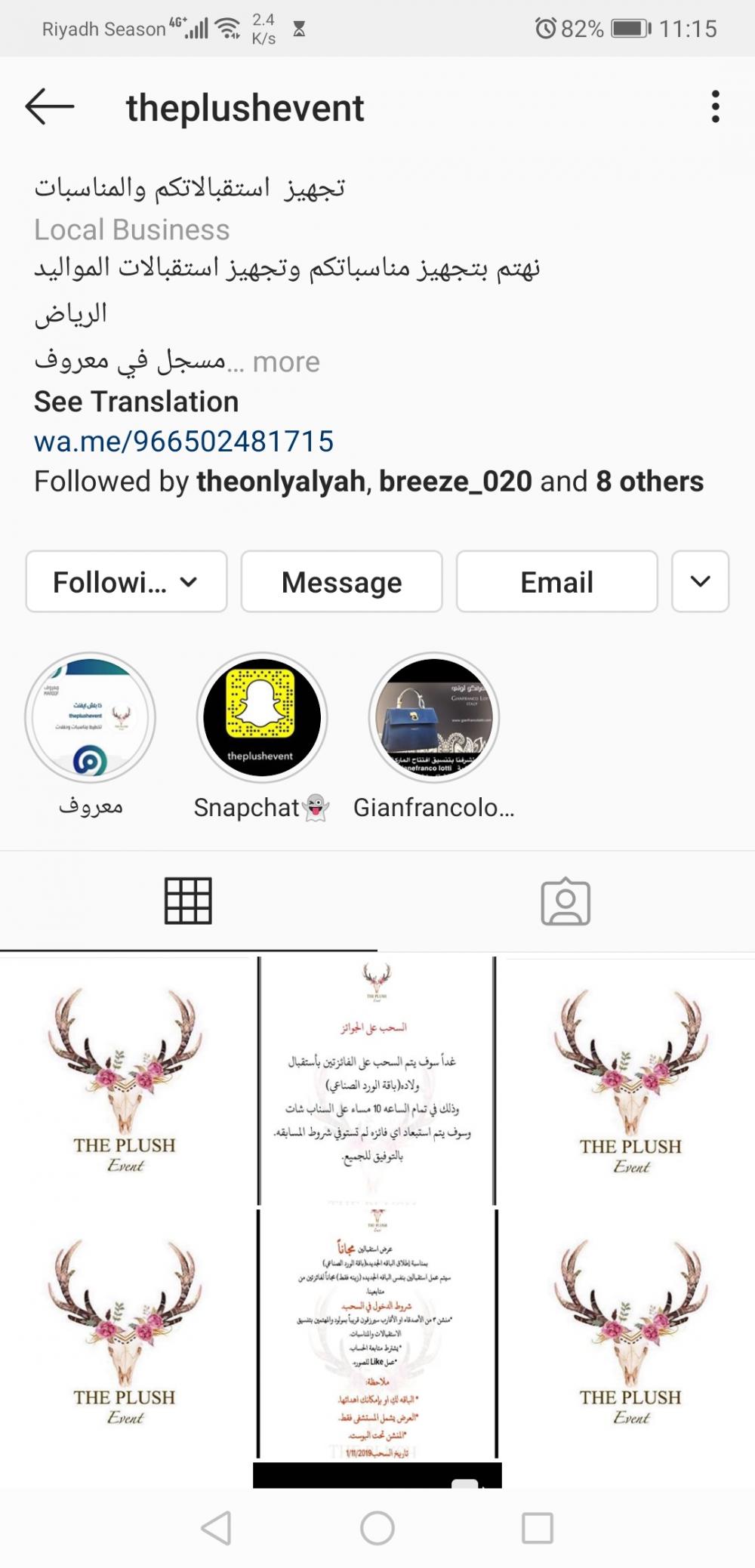Go back using the header arrow
The height and width of the screenshot is (1568, 755).
tap(50, 106)
